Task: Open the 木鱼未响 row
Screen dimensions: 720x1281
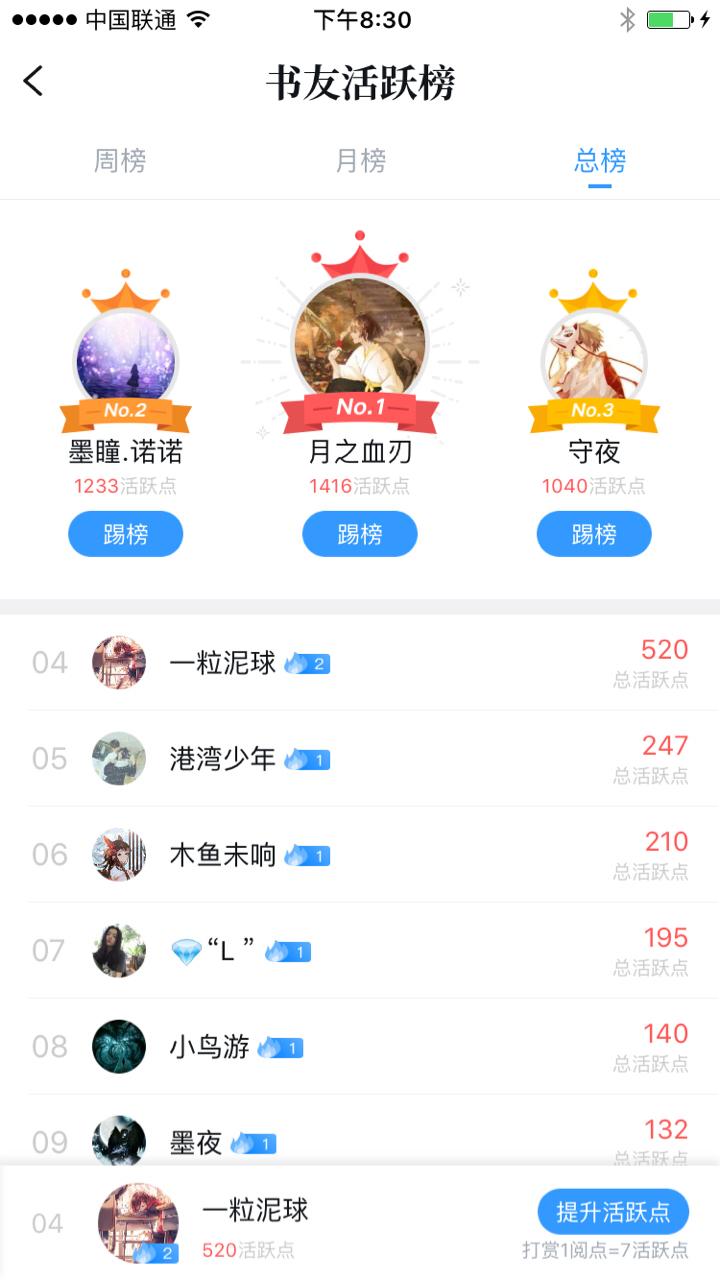Action: tap(360, 855)
